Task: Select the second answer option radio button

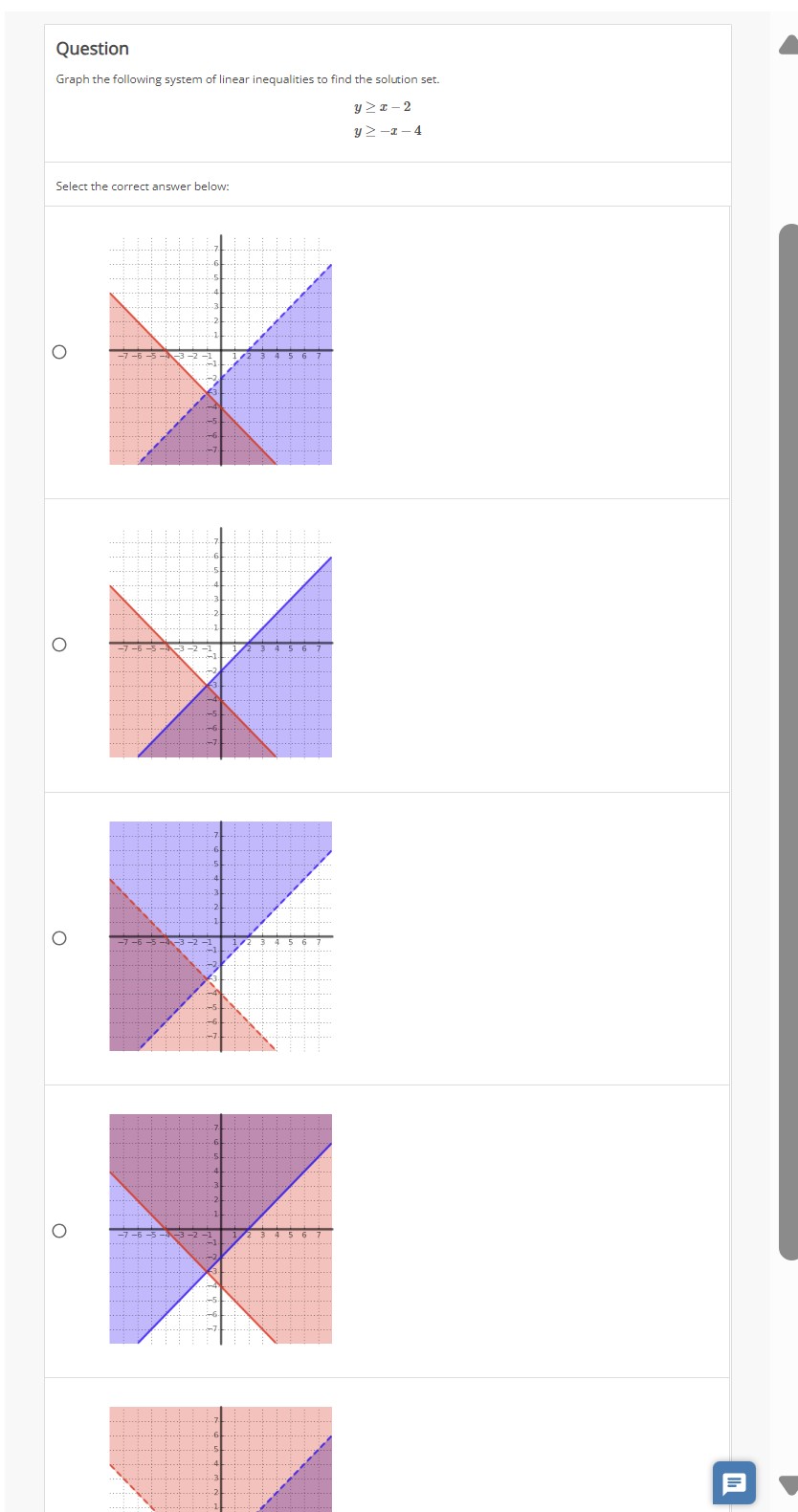Action: tap(58, 645)
